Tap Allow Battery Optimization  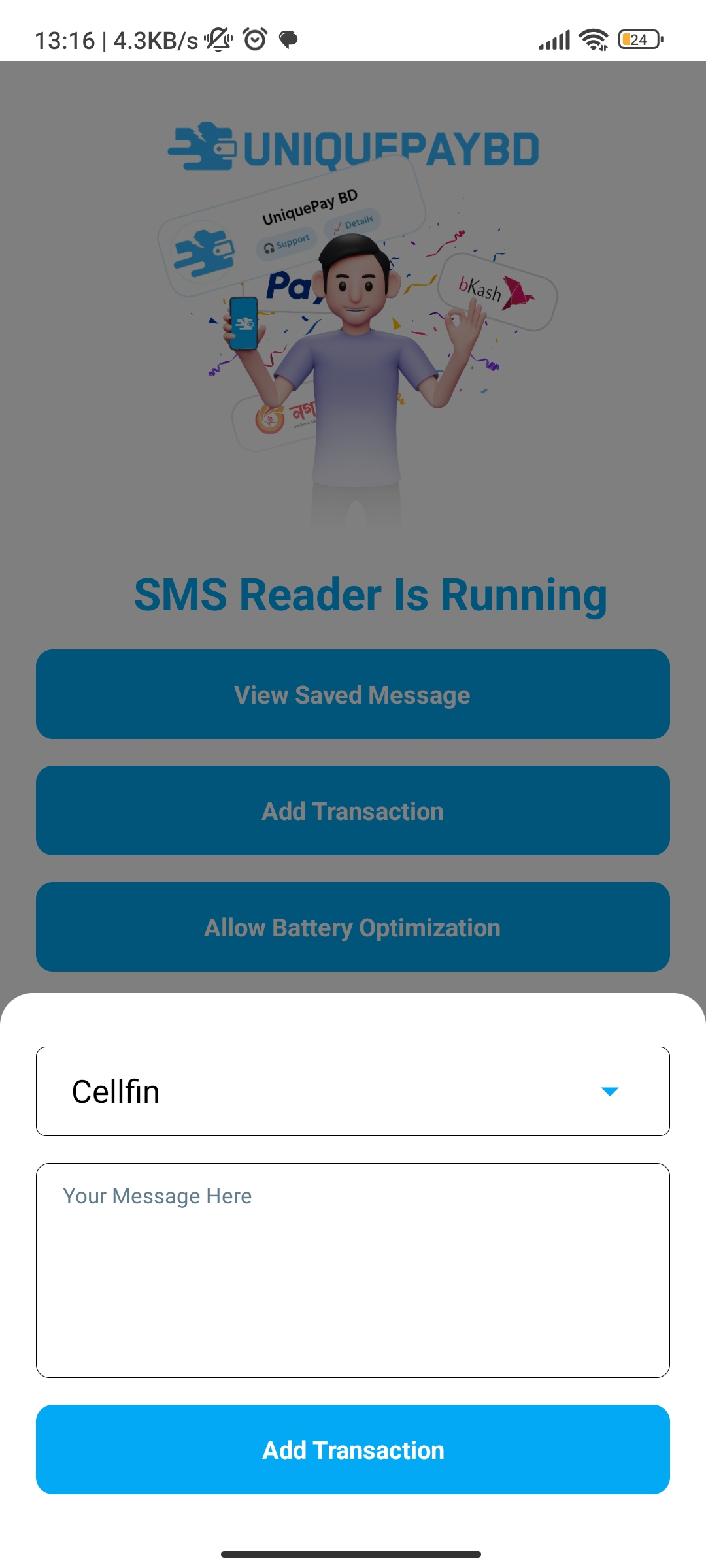pos(353,927)
